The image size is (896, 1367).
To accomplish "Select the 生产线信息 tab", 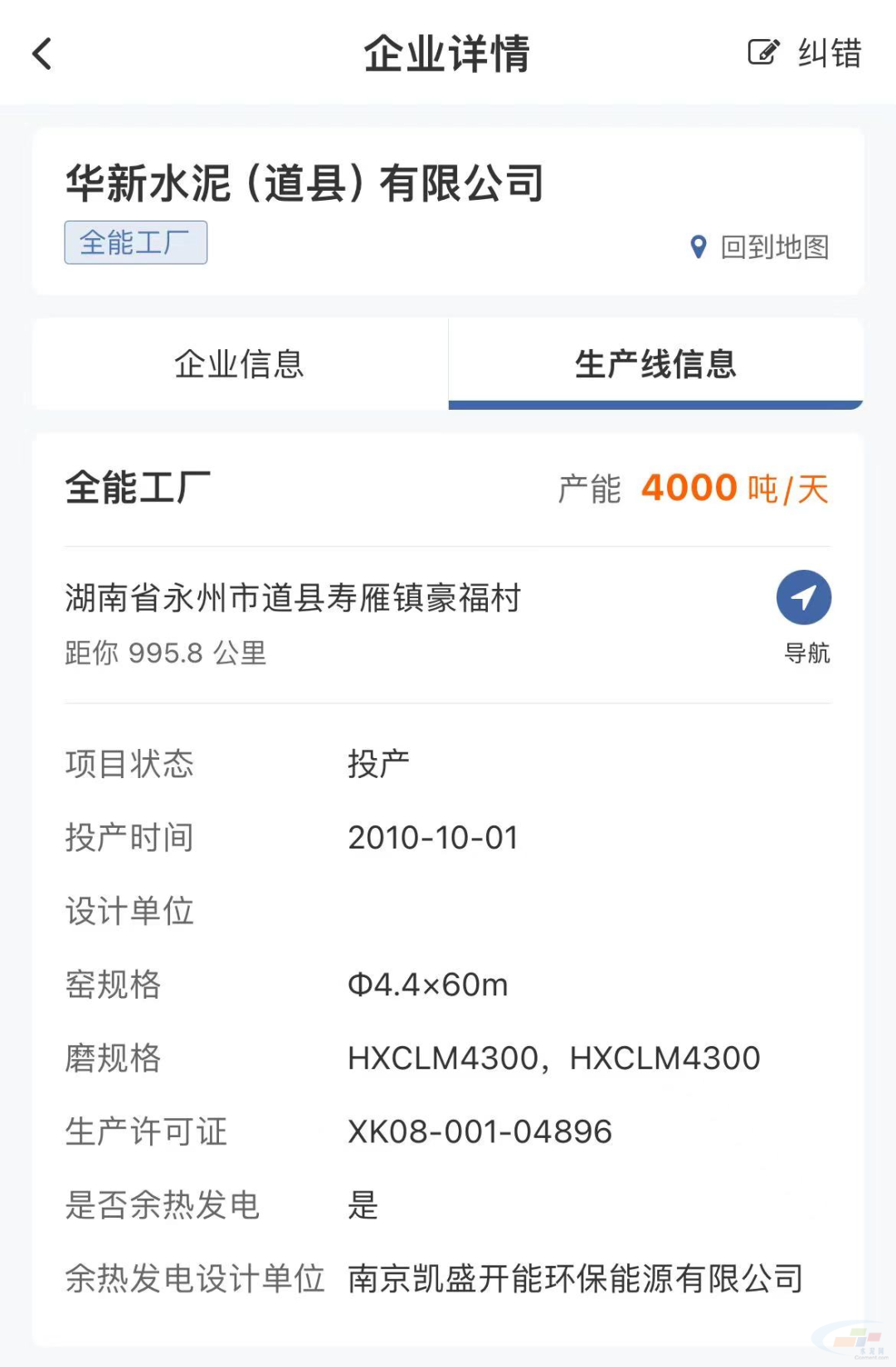I will [x=655, y=364].
